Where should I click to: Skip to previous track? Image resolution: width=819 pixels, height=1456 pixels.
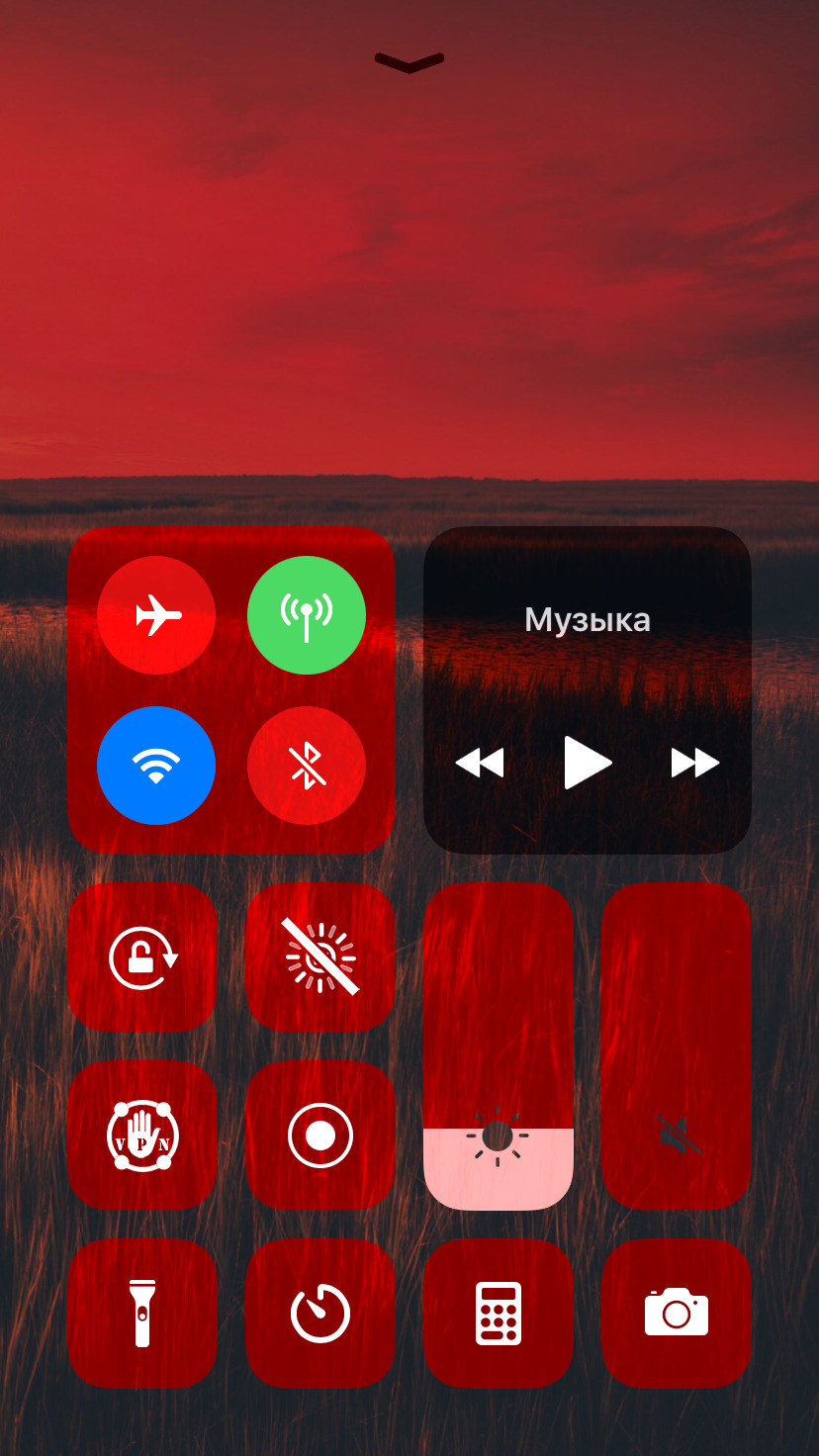click(x=480, y=763)
